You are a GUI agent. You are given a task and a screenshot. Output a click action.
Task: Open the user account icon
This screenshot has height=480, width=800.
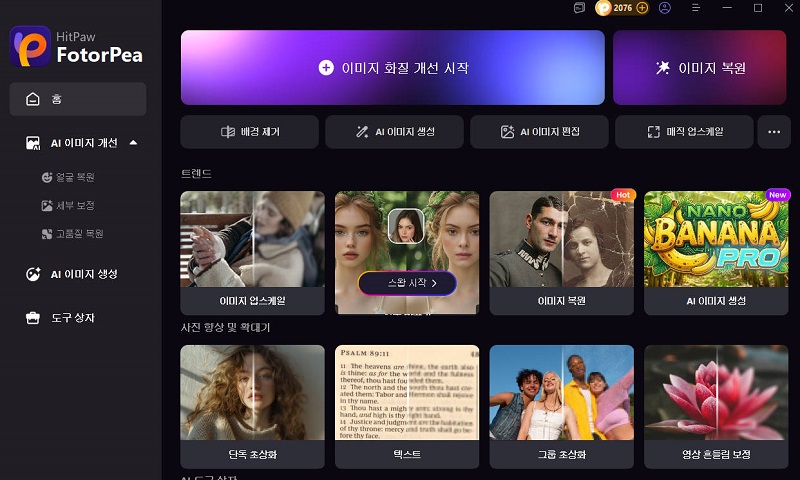coord(665,8)
